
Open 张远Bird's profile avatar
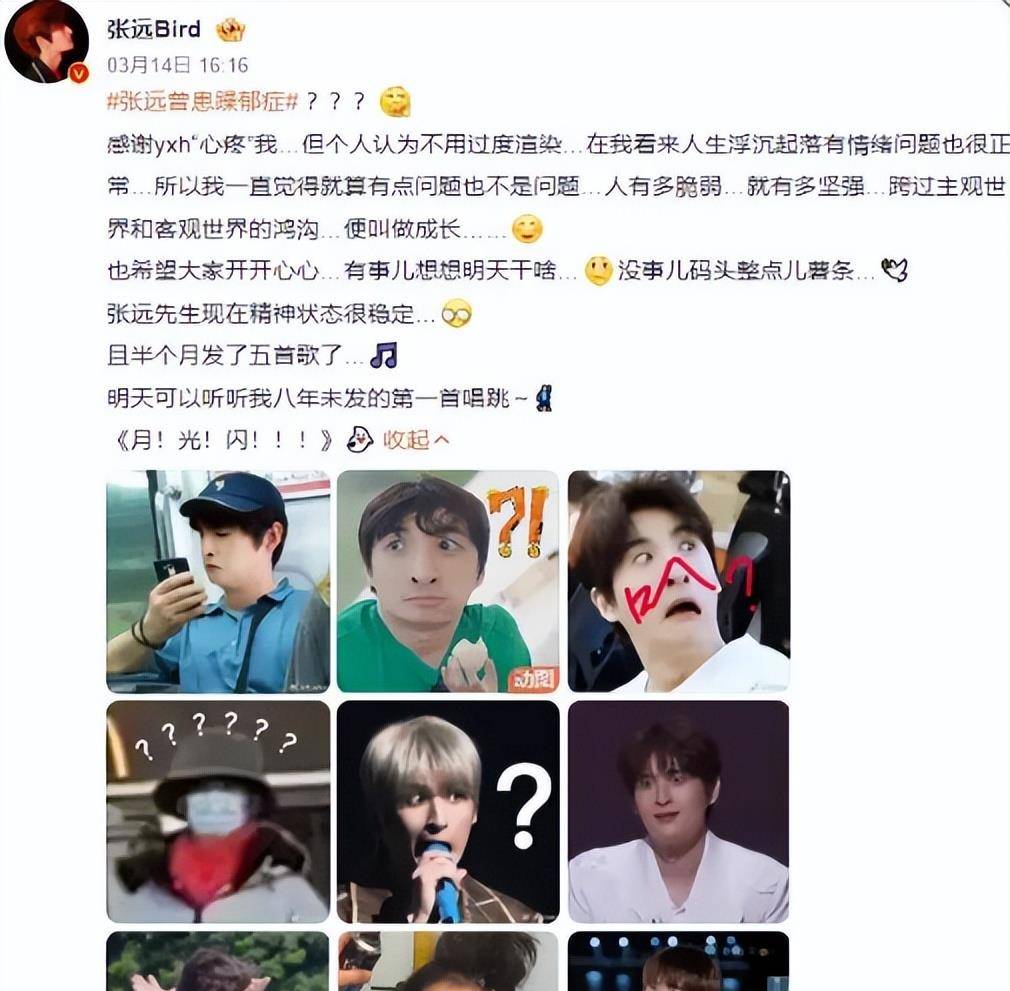[x=46, y=42]
